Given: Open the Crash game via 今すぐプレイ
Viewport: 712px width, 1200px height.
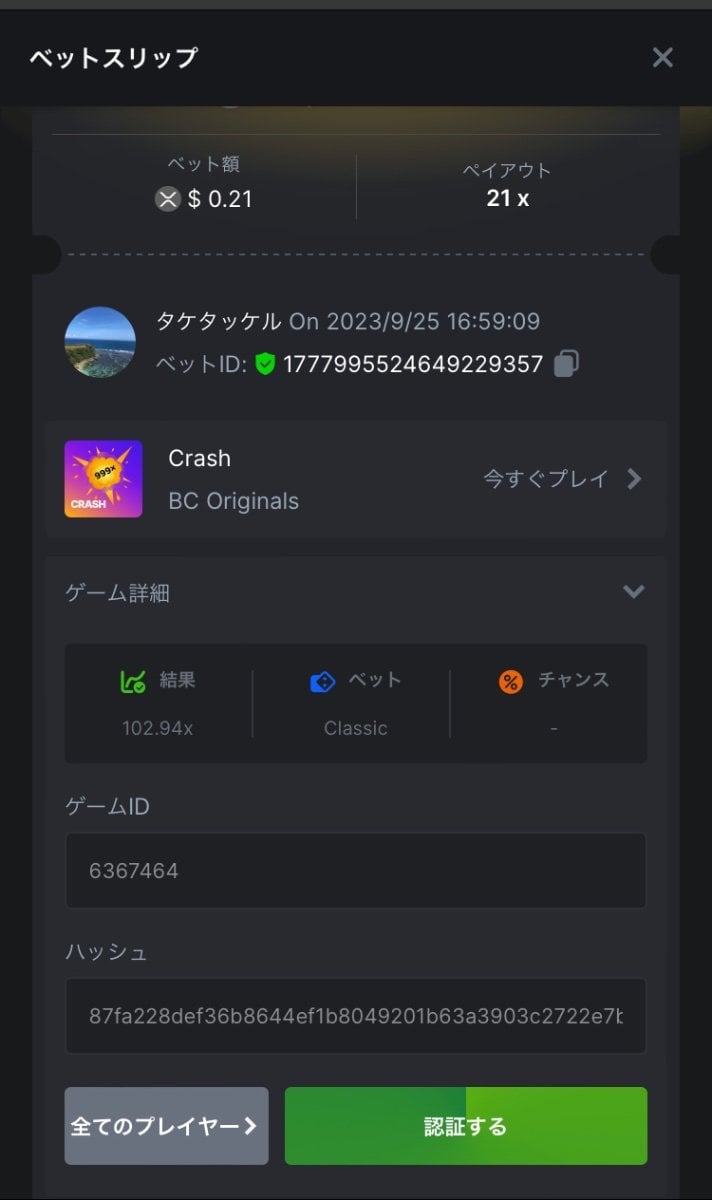Looking at the screenshot, I should [562, 479].
